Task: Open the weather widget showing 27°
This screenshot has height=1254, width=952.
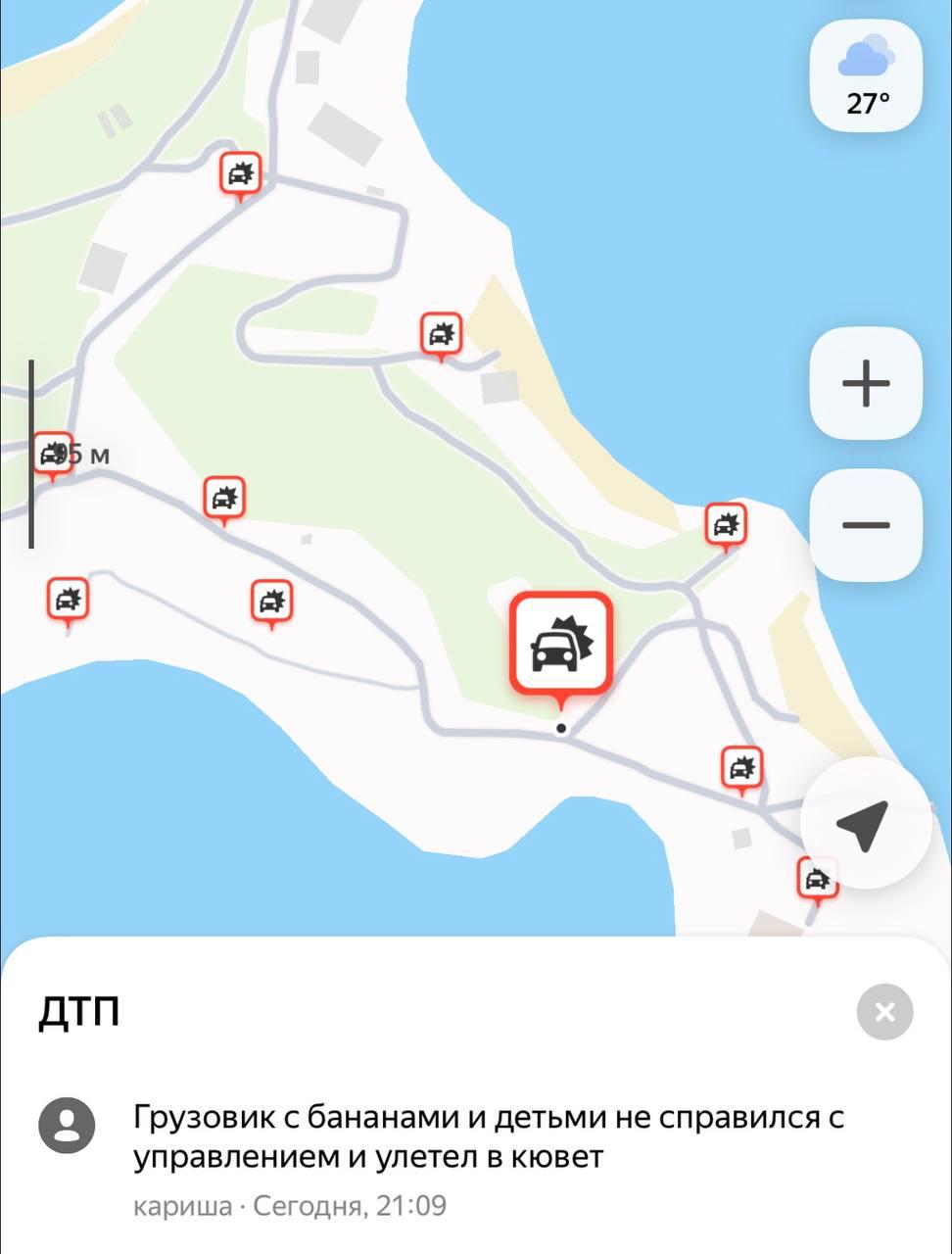Action: click(866, 76)
